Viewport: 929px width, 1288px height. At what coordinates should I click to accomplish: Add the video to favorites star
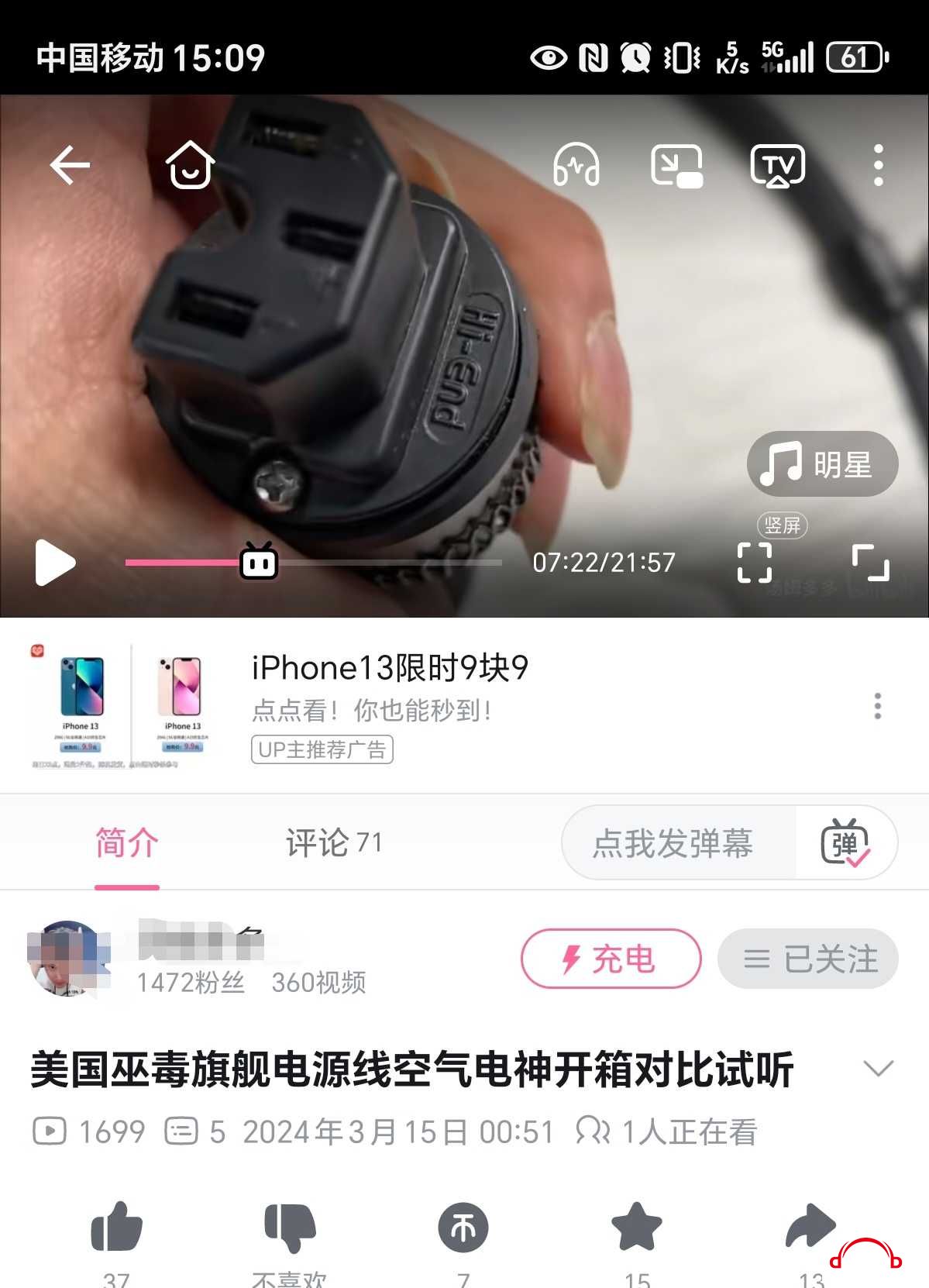pyautogui.click(x=636, y=1228)
